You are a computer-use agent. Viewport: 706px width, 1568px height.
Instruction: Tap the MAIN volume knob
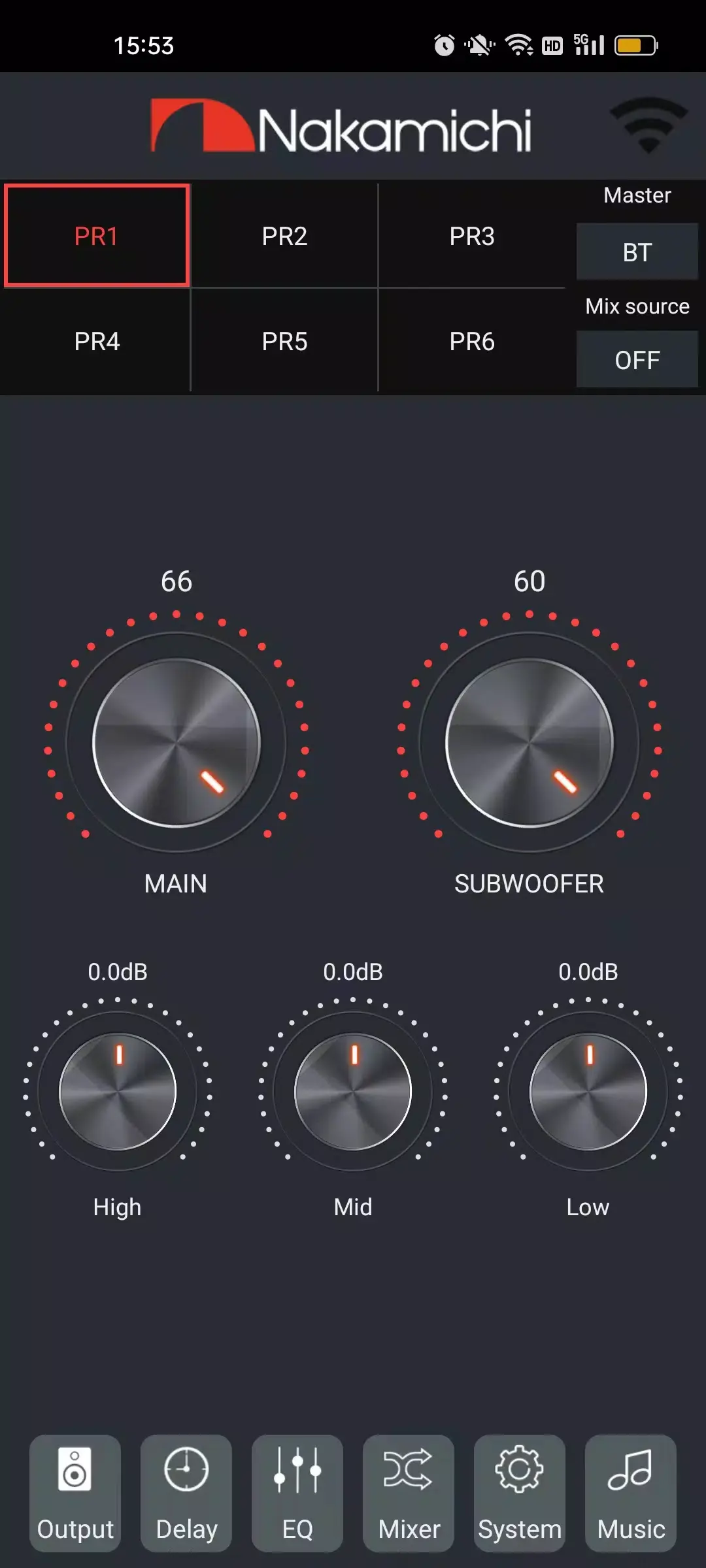tap(176, 743)
